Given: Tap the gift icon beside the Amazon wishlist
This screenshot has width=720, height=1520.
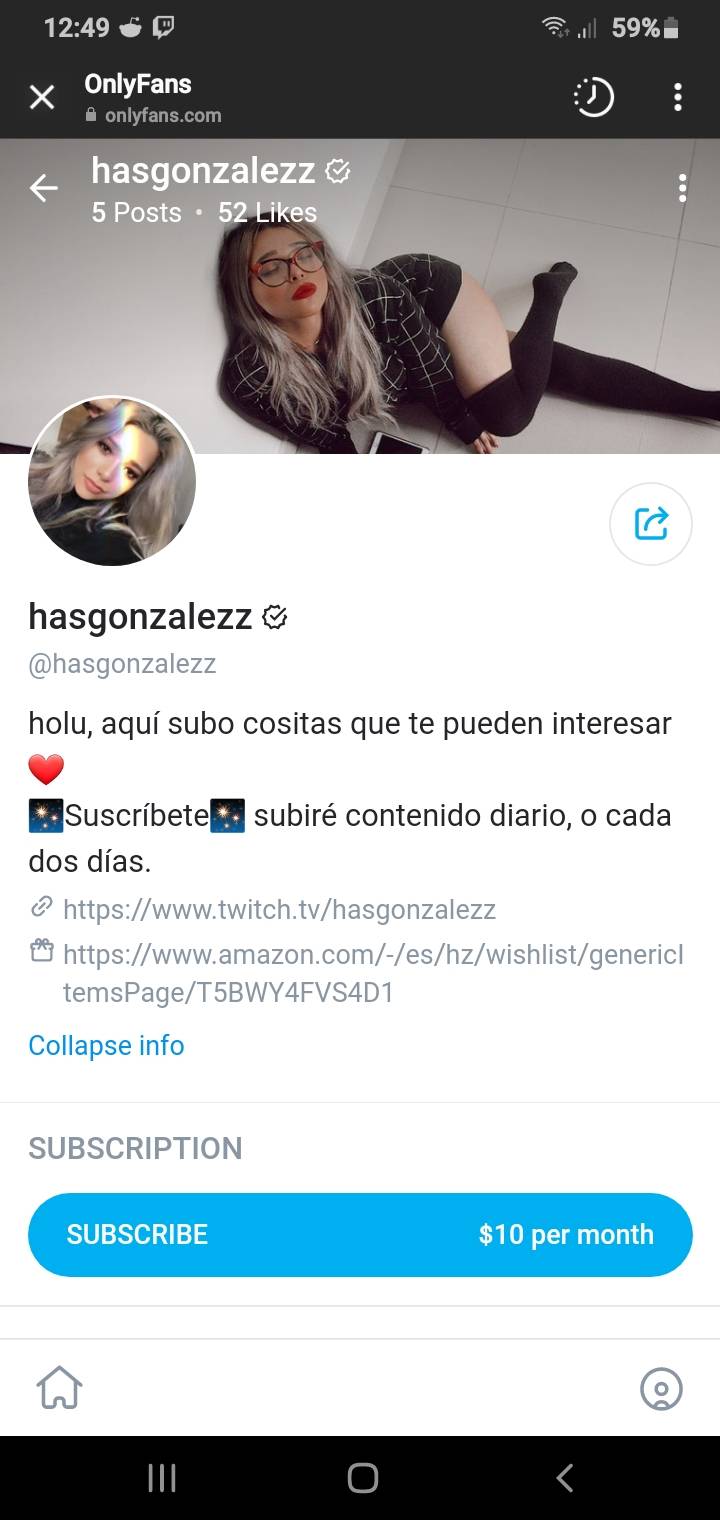Looking at the screenshot, I should (x=41, y=952).
